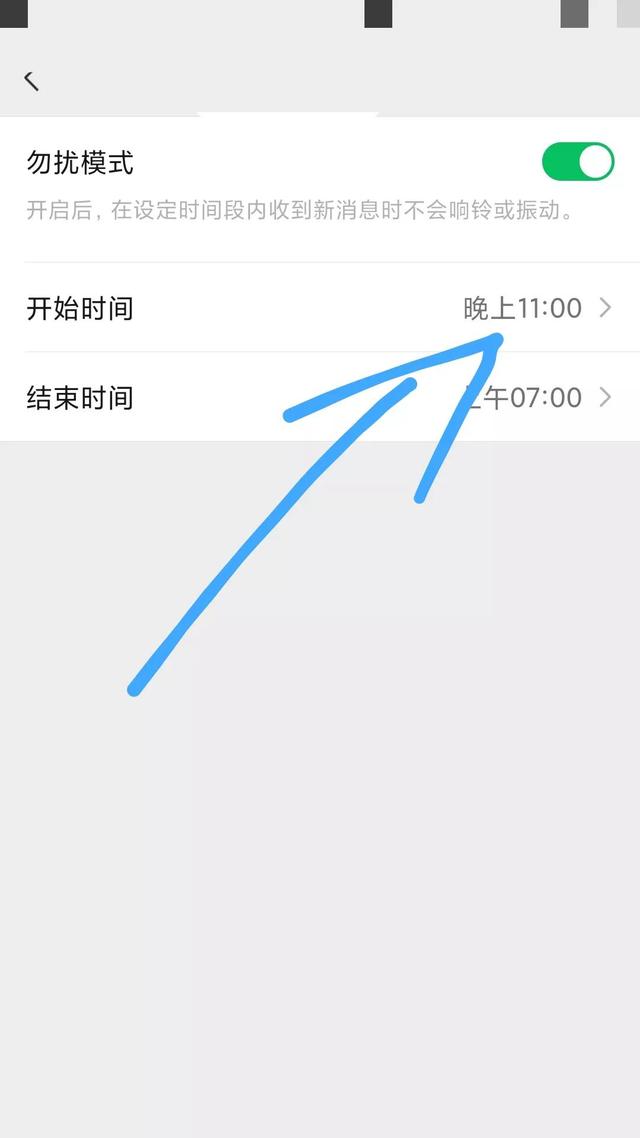This screenshot has height=1138, width=640.
Task: Go back using the top-left arrow
Action: click(x=31, y=81)
